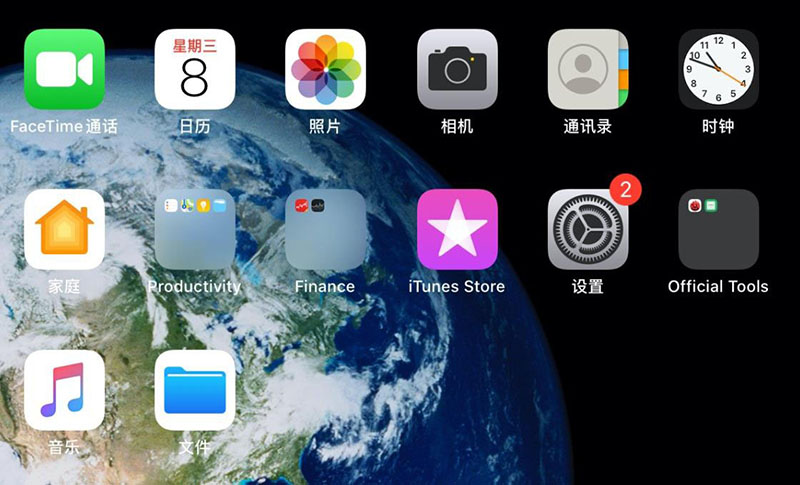
Task: Open the FaceTime app
Action: point(64,69)
